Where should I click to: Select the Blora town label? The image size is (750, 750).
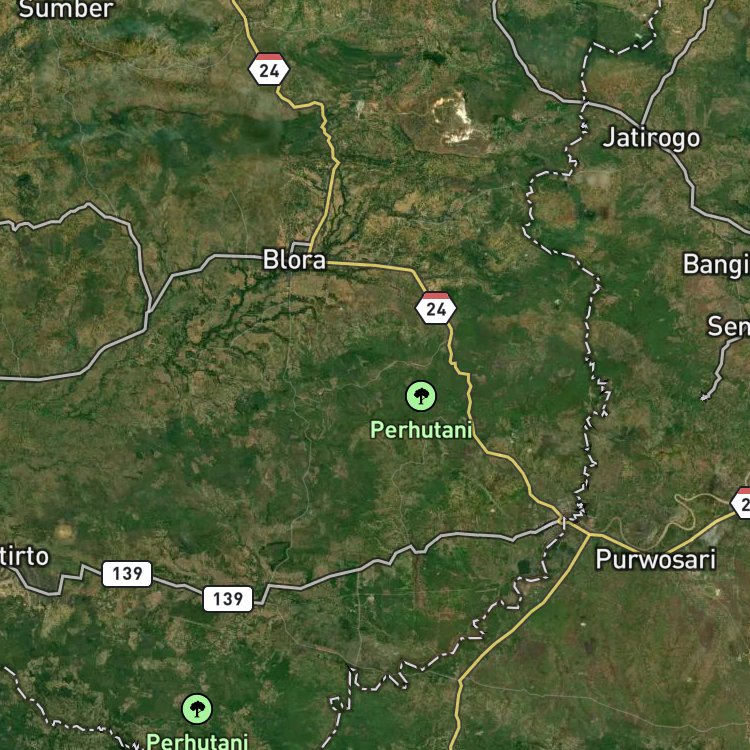[x=294, y=260]
